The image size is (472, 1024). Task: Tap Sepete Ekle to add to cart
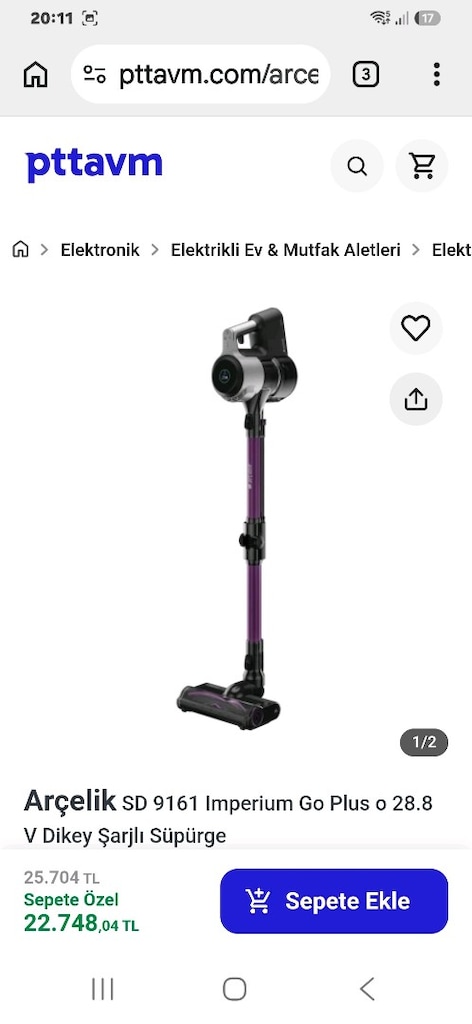click(334, 901)
